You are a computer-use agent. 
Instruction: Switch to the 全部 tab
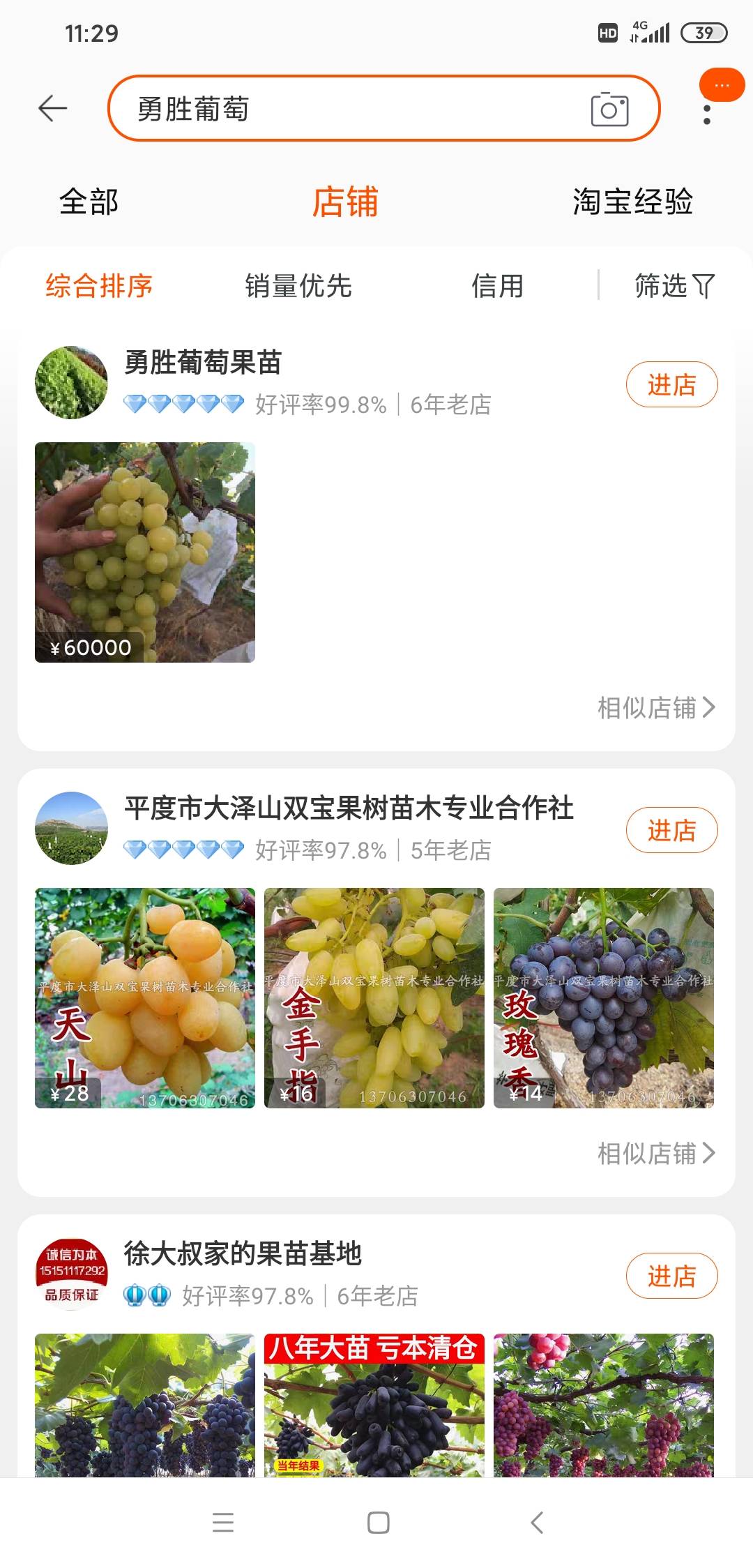(x=89, y=202)
